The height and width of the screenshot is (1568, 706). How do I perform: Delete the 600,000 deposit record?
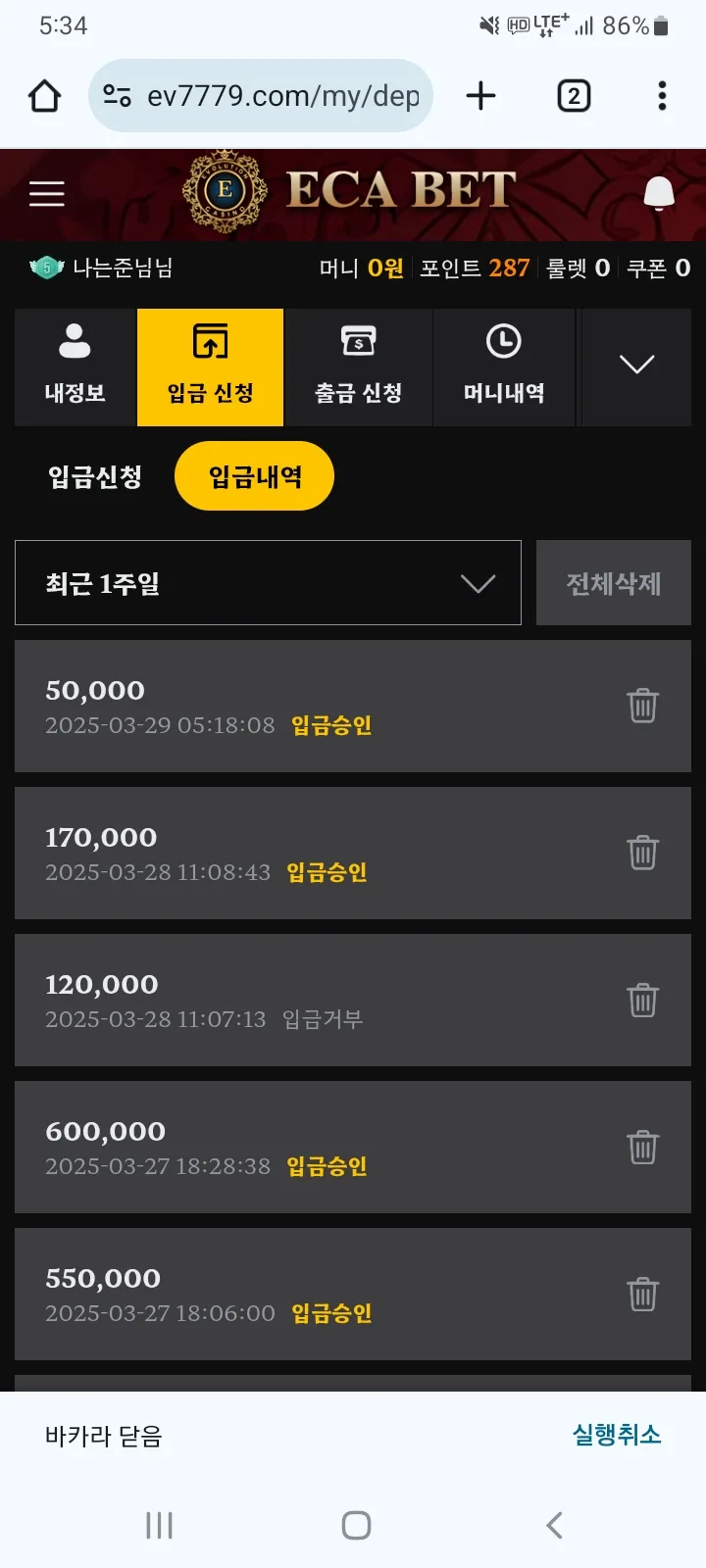tap(642, 1147)
